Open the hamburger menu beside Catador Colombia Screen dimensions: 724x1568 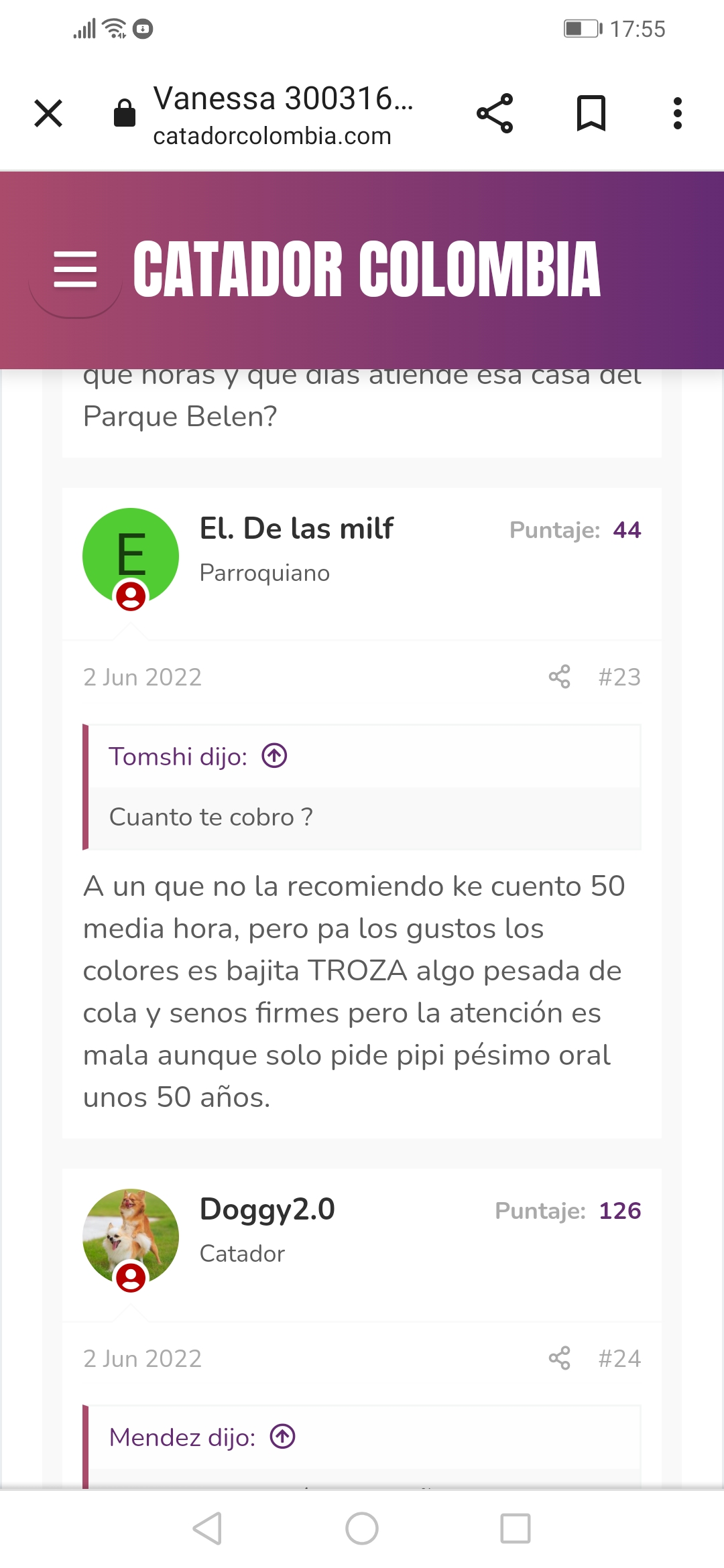tap(75, 269)
